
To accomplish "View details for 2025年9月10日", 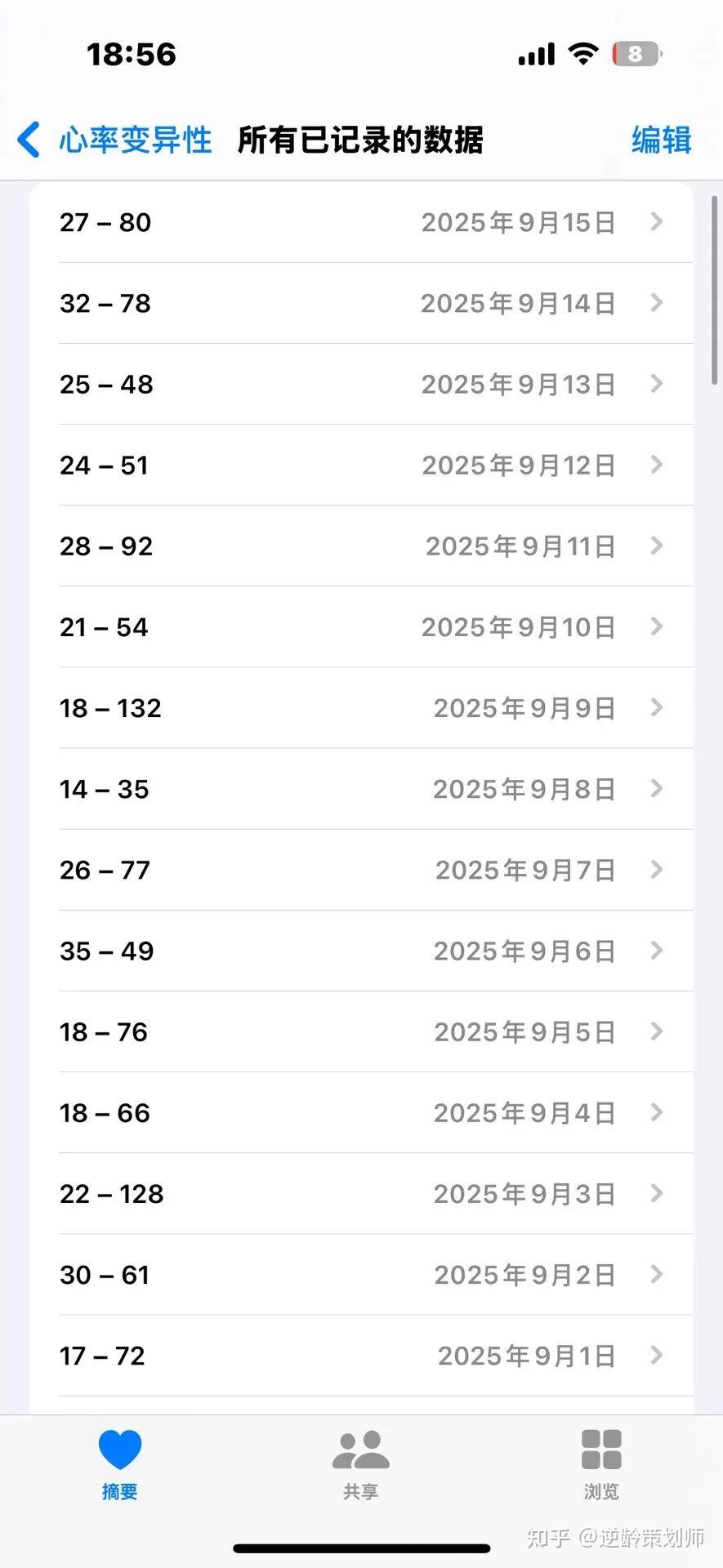I will (x=361, y=626).
